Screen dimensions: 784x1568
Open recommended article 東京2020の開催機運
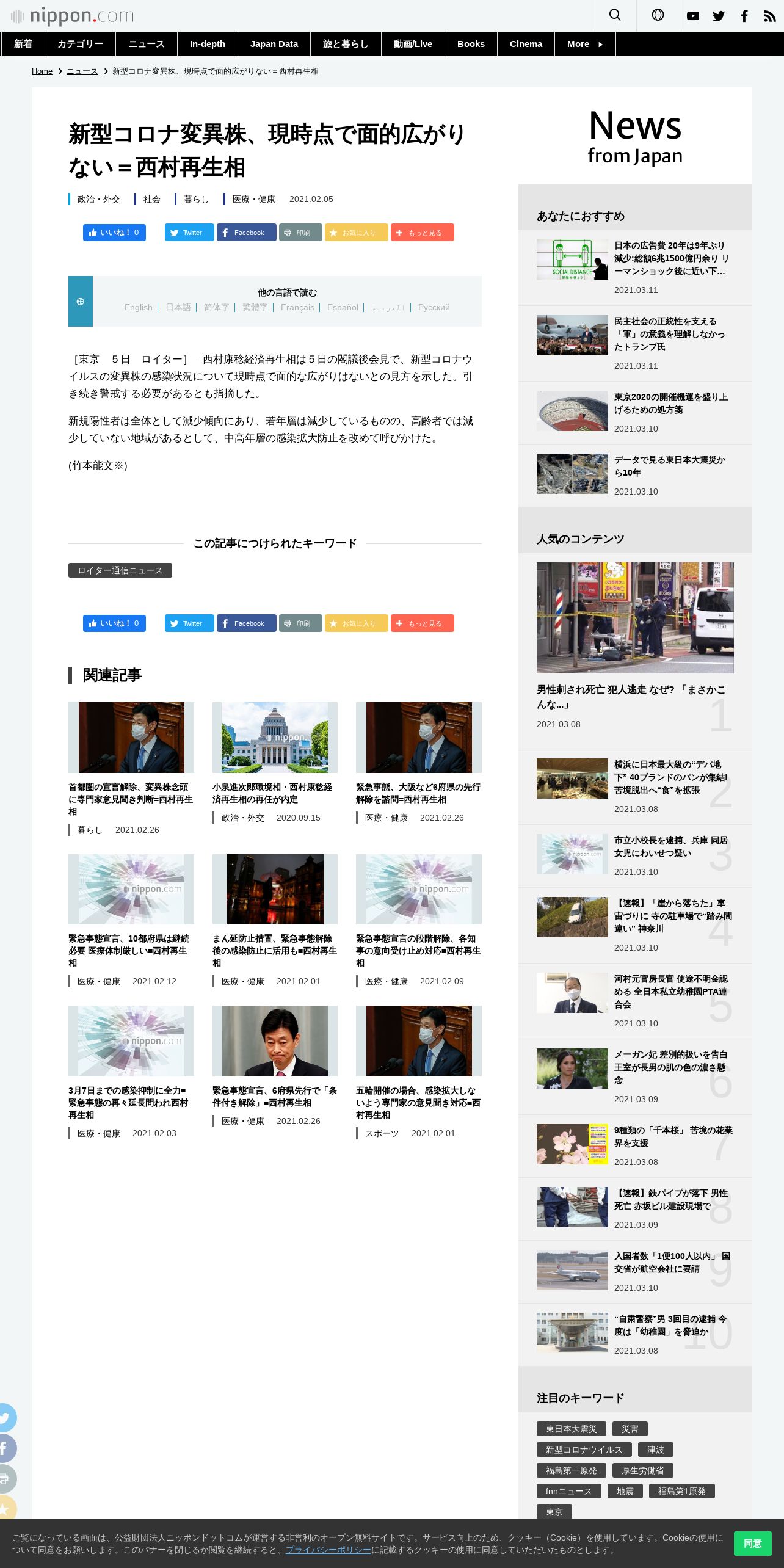tap(671, 404)
